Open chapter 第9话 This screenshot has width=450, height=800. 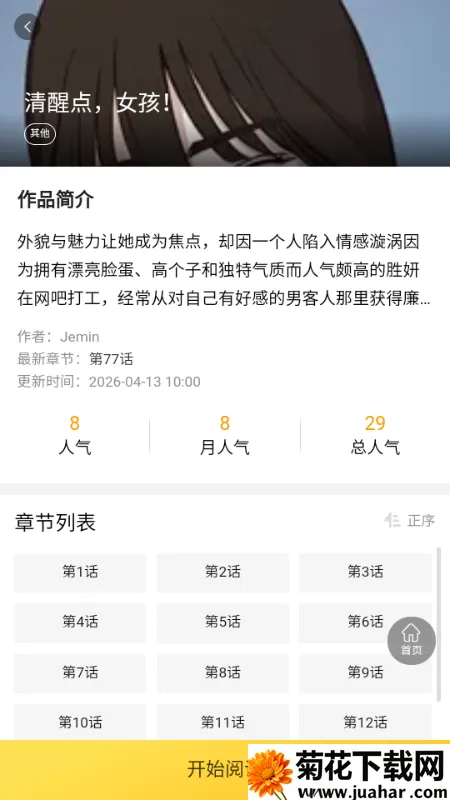click(365, 672)
